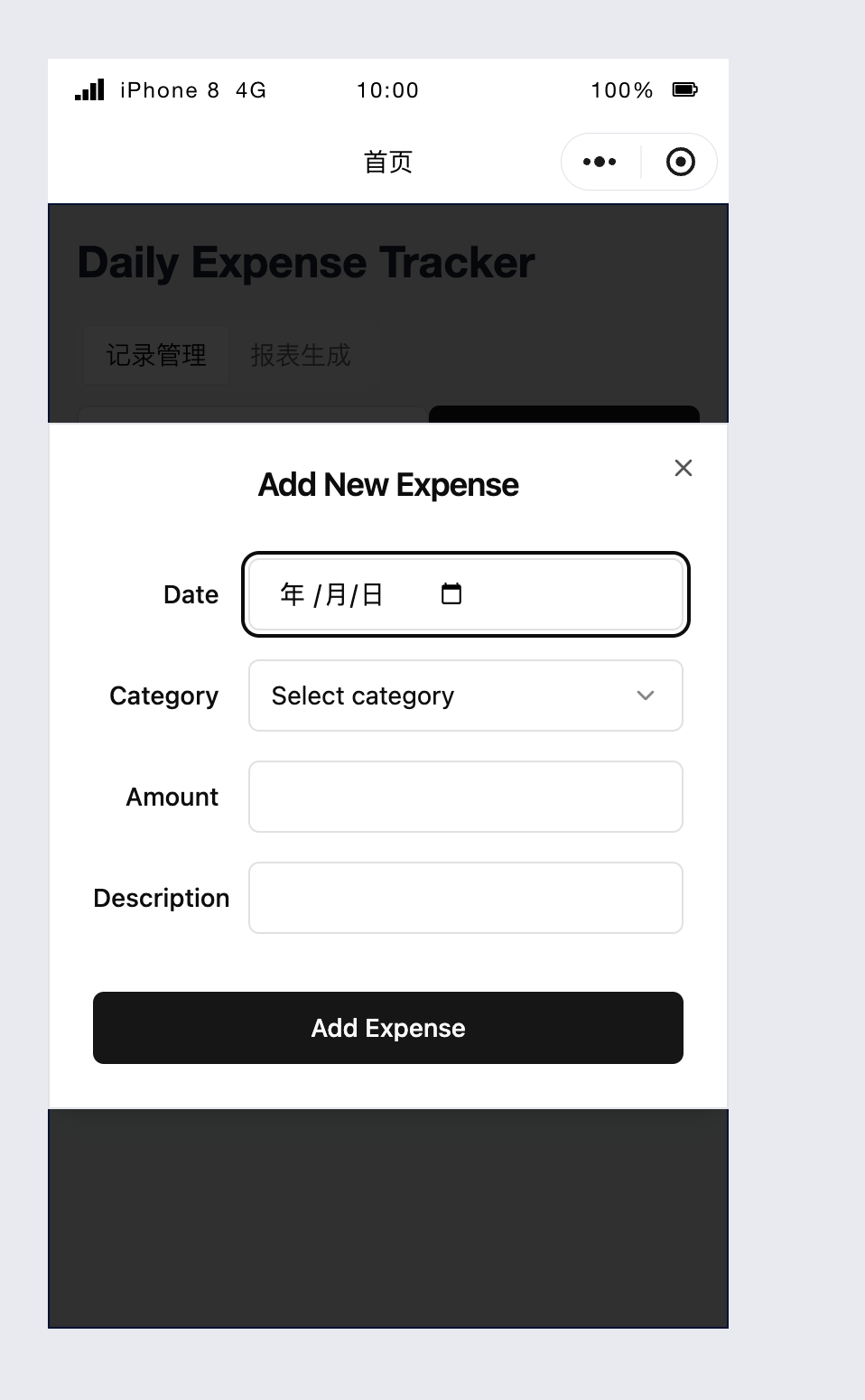
Task: Expand the Select category dropdown
Action: click(466, 695)
